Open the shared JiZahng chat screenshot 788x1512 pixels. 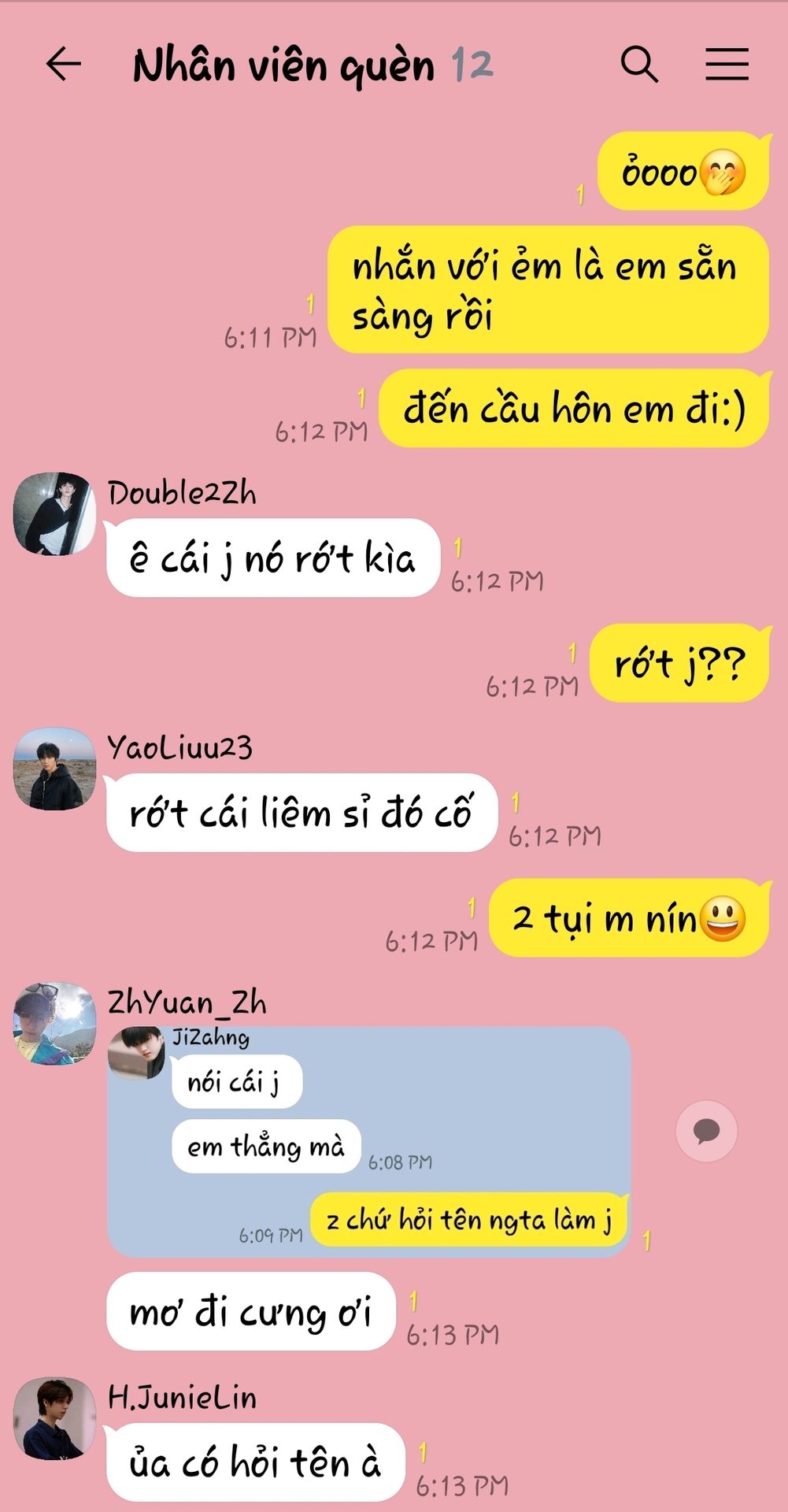click(x=368, y=1140)
